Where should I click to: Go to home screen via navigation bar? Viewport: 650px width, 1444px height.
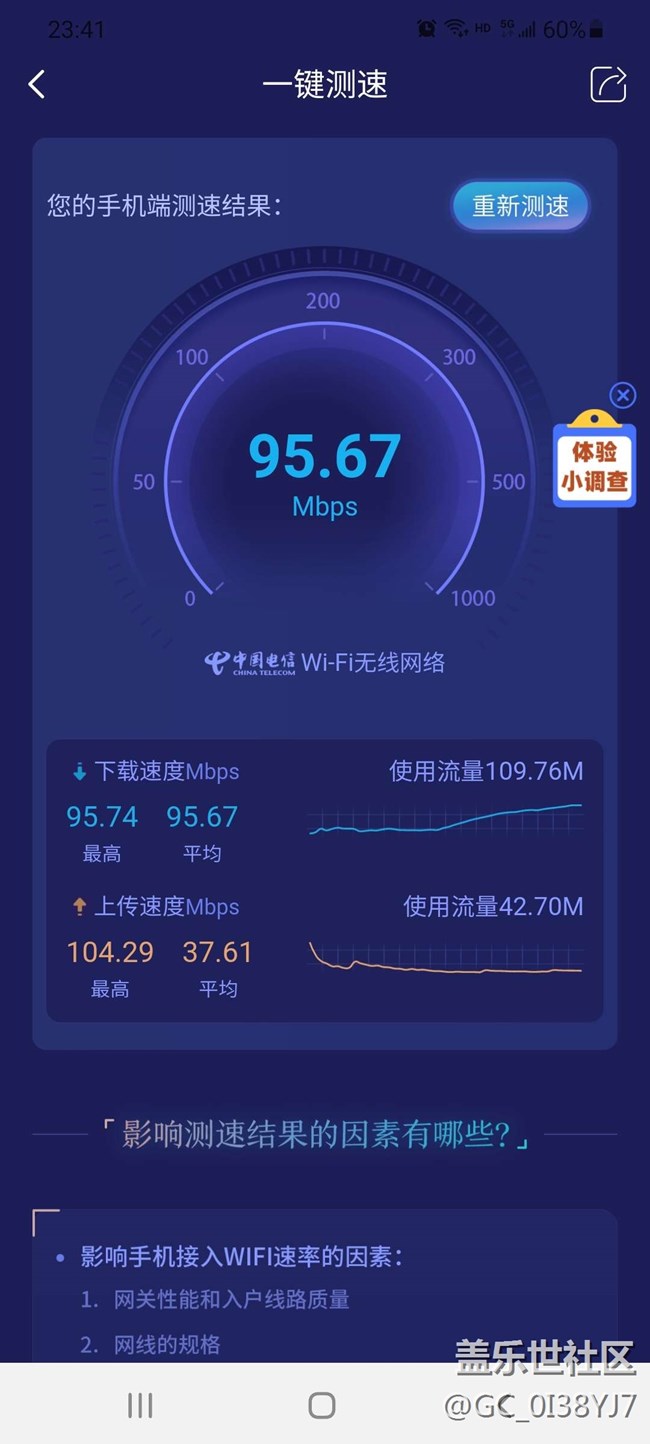(x=322, y=1405)
